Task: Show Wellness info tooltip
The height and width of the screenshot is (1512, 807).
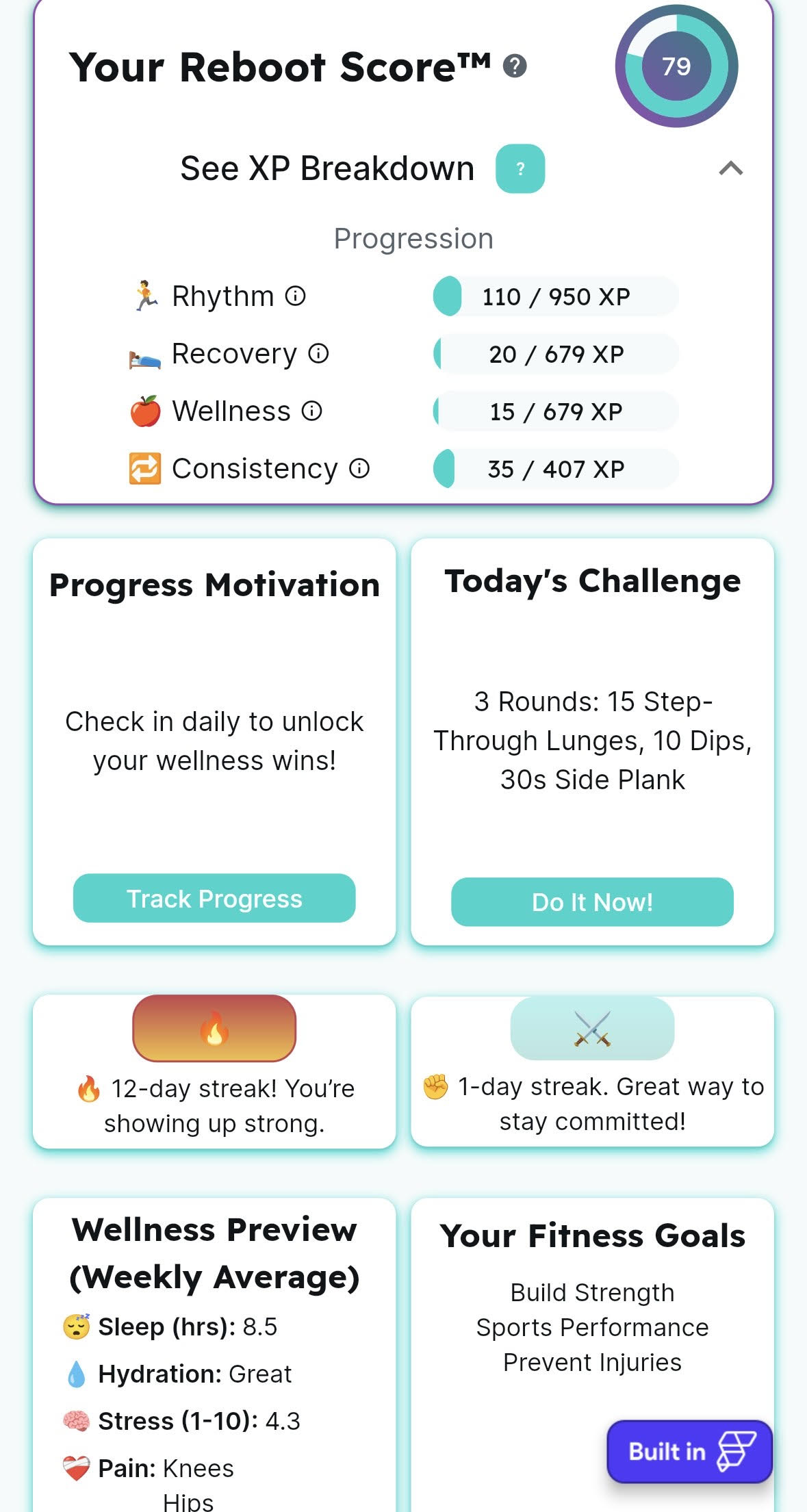Action: click(311, 411)
